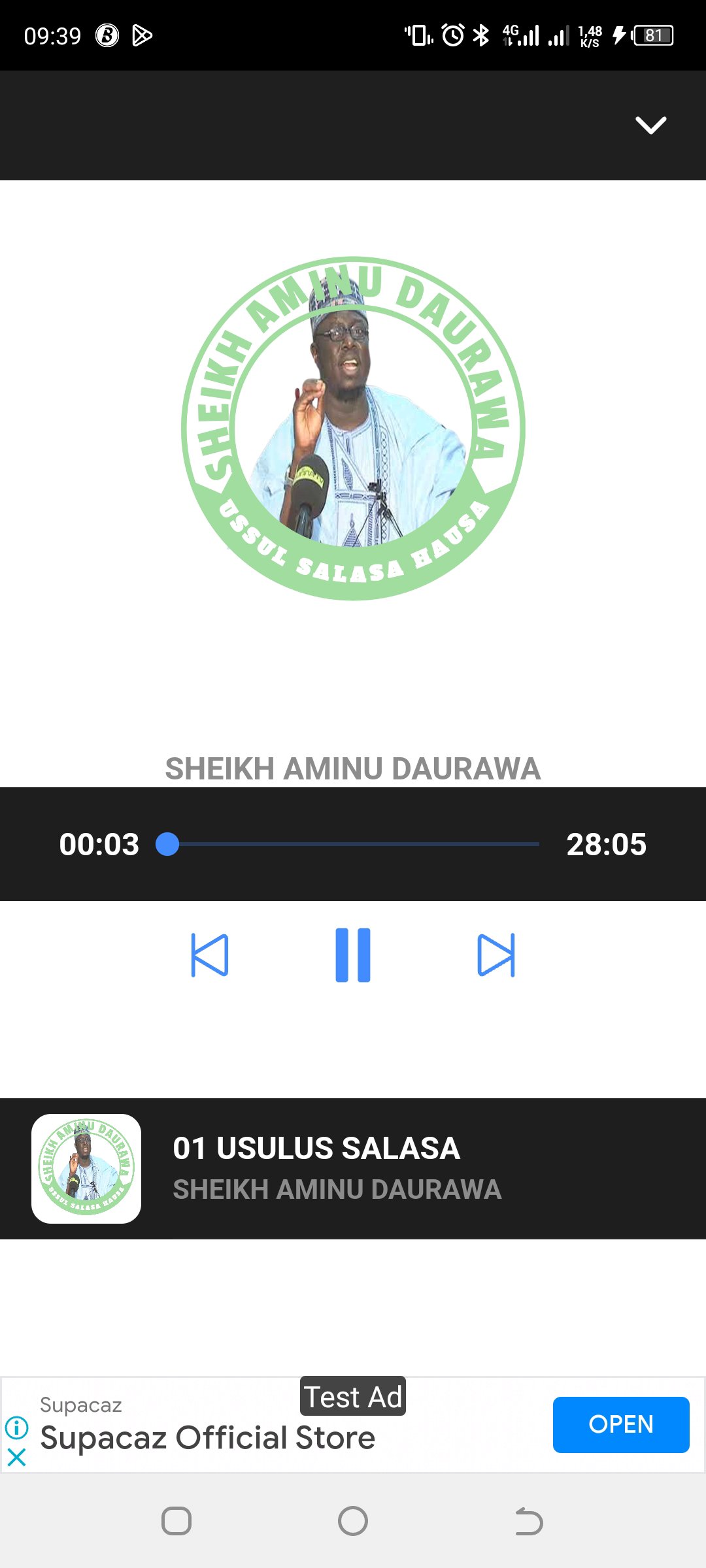Go back using the system back button
The image size is (706, 1568).
pos(529,1521)
